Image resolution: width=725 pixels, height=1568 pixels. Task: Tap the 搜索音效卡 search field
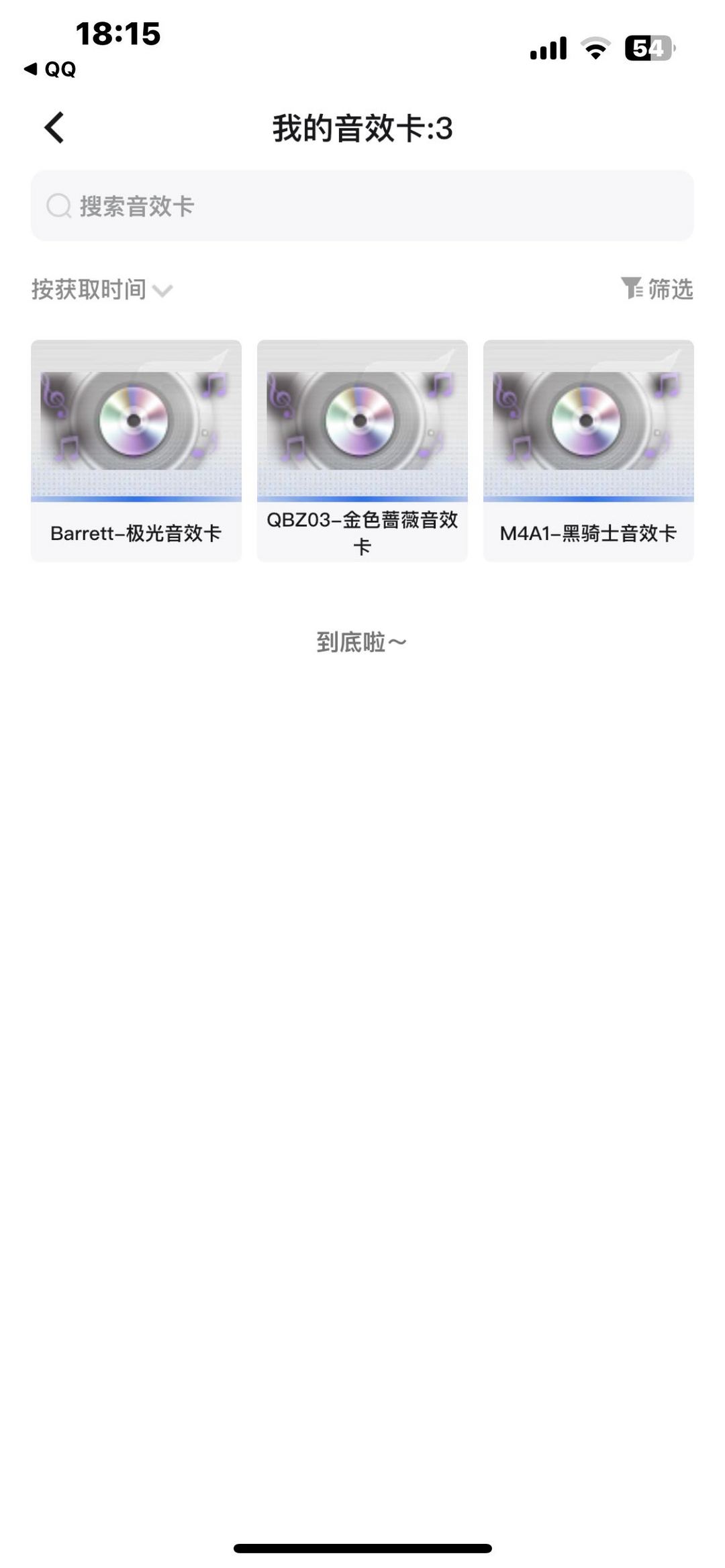click(x=362, y=206)
